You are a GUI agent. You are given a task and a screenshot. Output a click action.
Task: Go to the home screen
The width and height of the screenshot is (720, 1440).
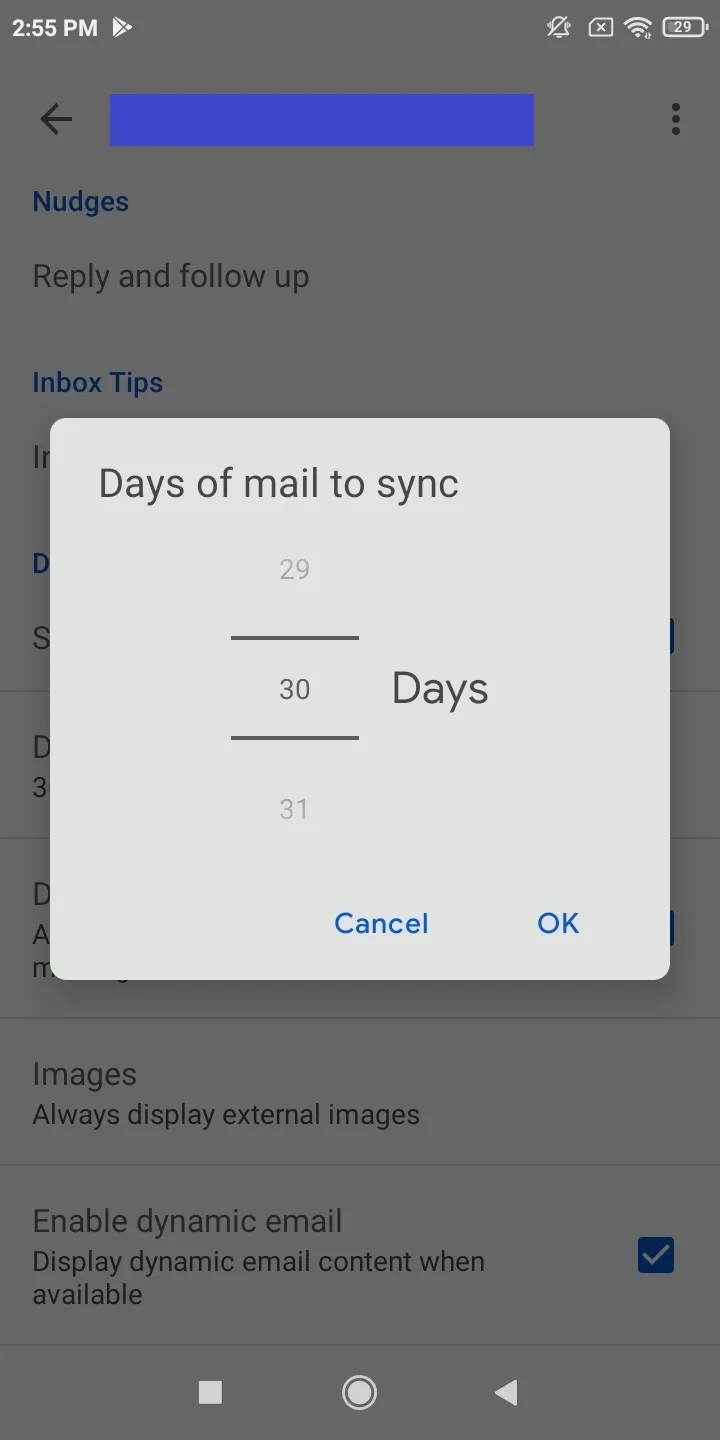click(x=359, y=1392)
